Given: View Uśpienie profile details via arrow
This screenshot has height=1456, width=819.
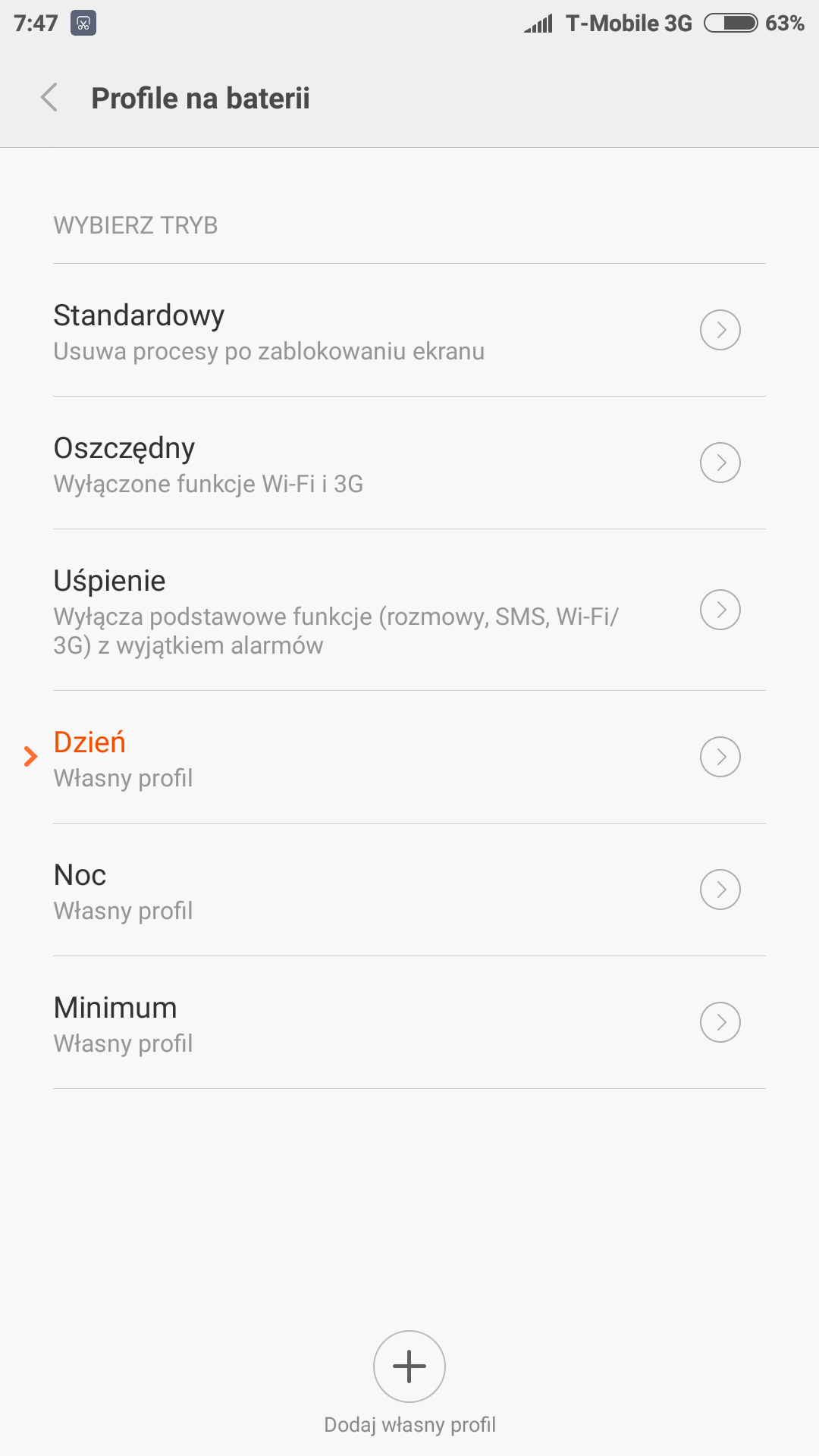Looking at the screenshot, I should point(720,610).
